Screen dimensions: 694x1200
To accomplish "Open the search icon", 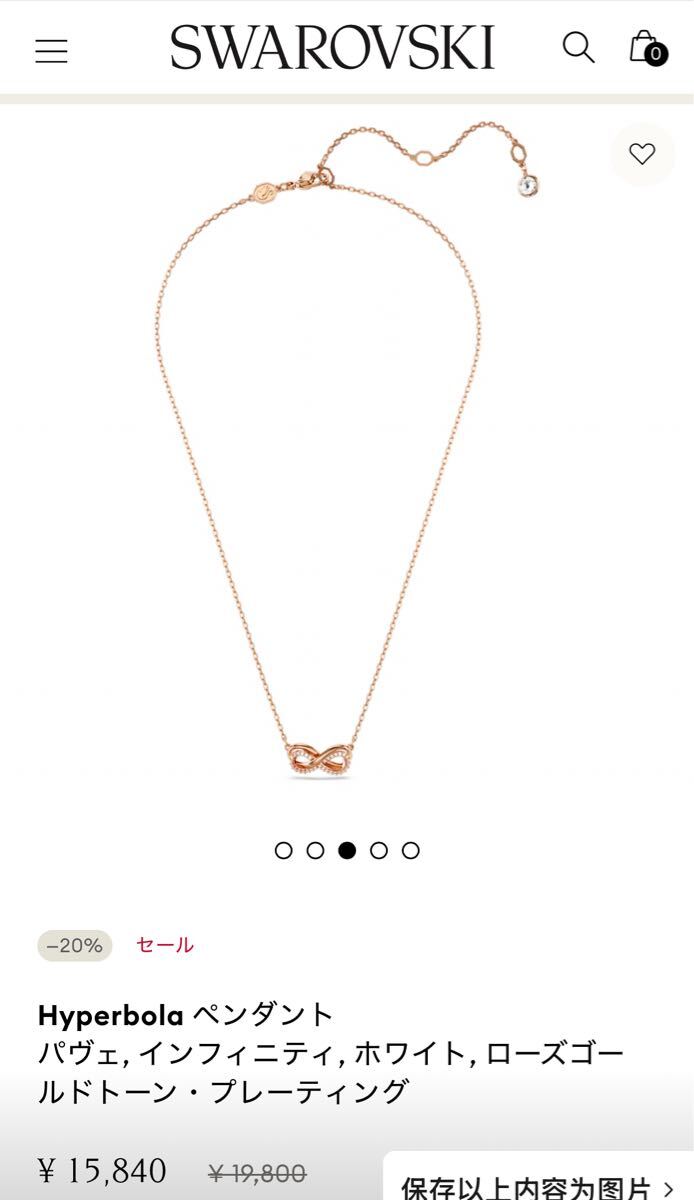I will 578,47.
